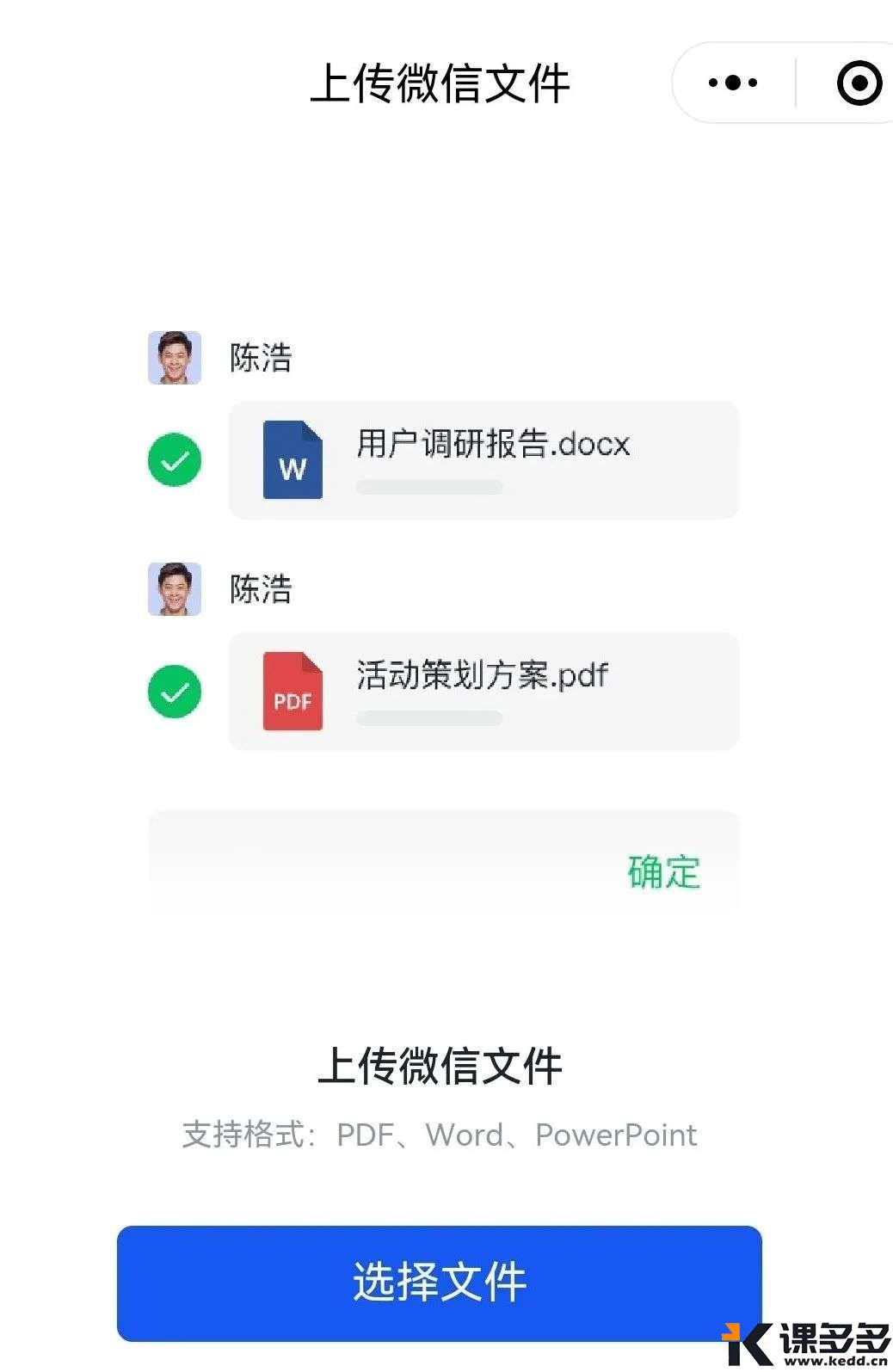Open the 活动策划方案.pdf file card
The width and height of the screenshot is (893, 1372).
(x=483, y=692)
